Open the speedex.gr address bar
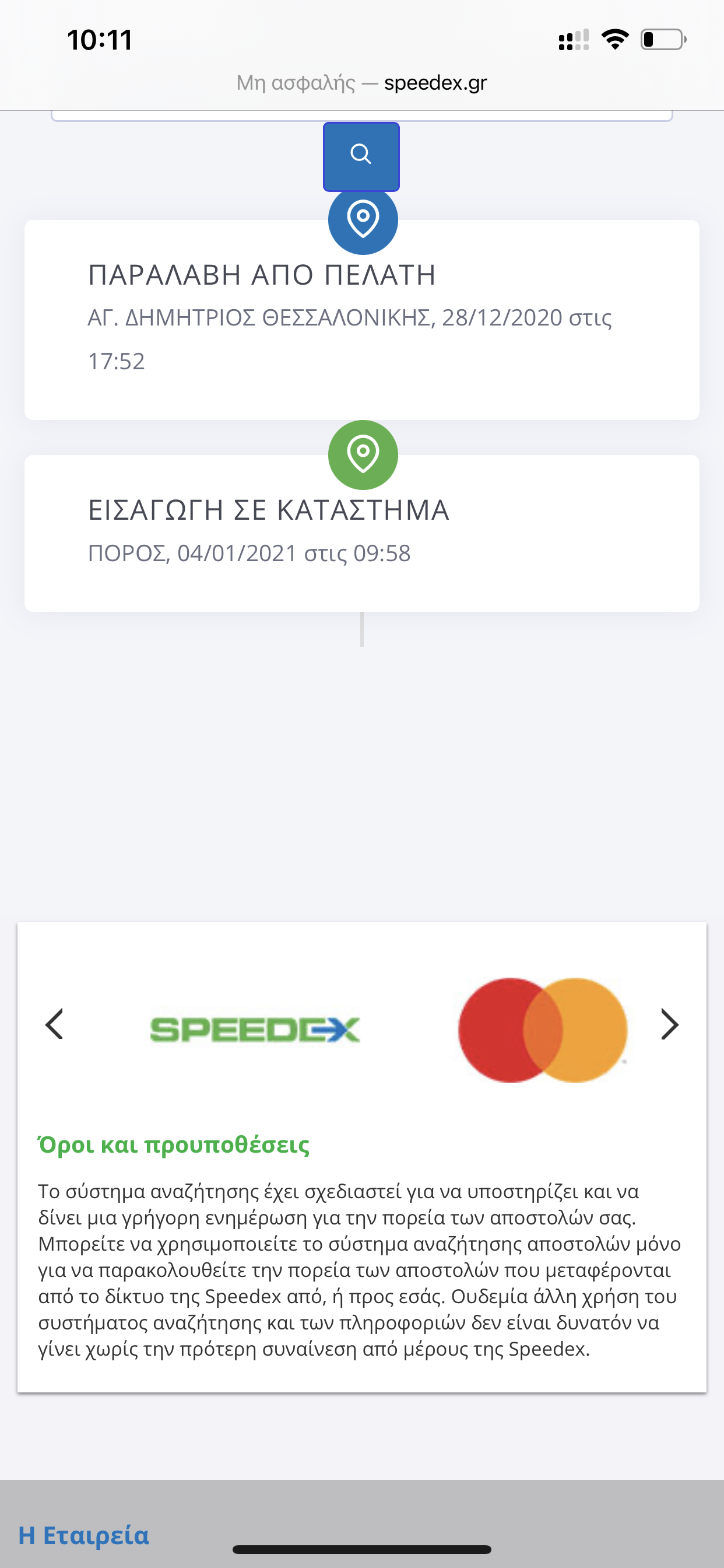The width and height of the screenshot is (724, 1568). pyautogui.click(x=361, y=83)
